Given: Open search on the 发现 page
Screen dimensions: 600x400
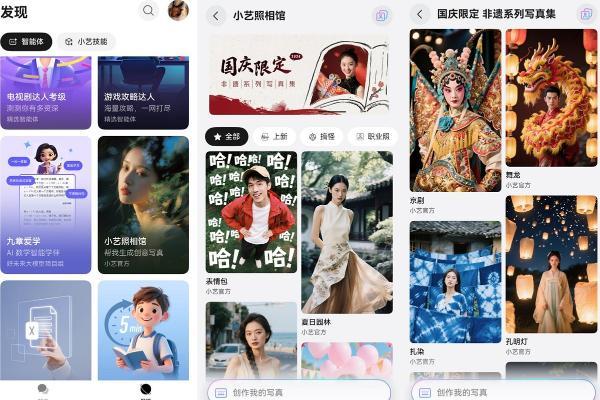Looking at the screenshot, I should pyautogui.click(x=149, y=10).
